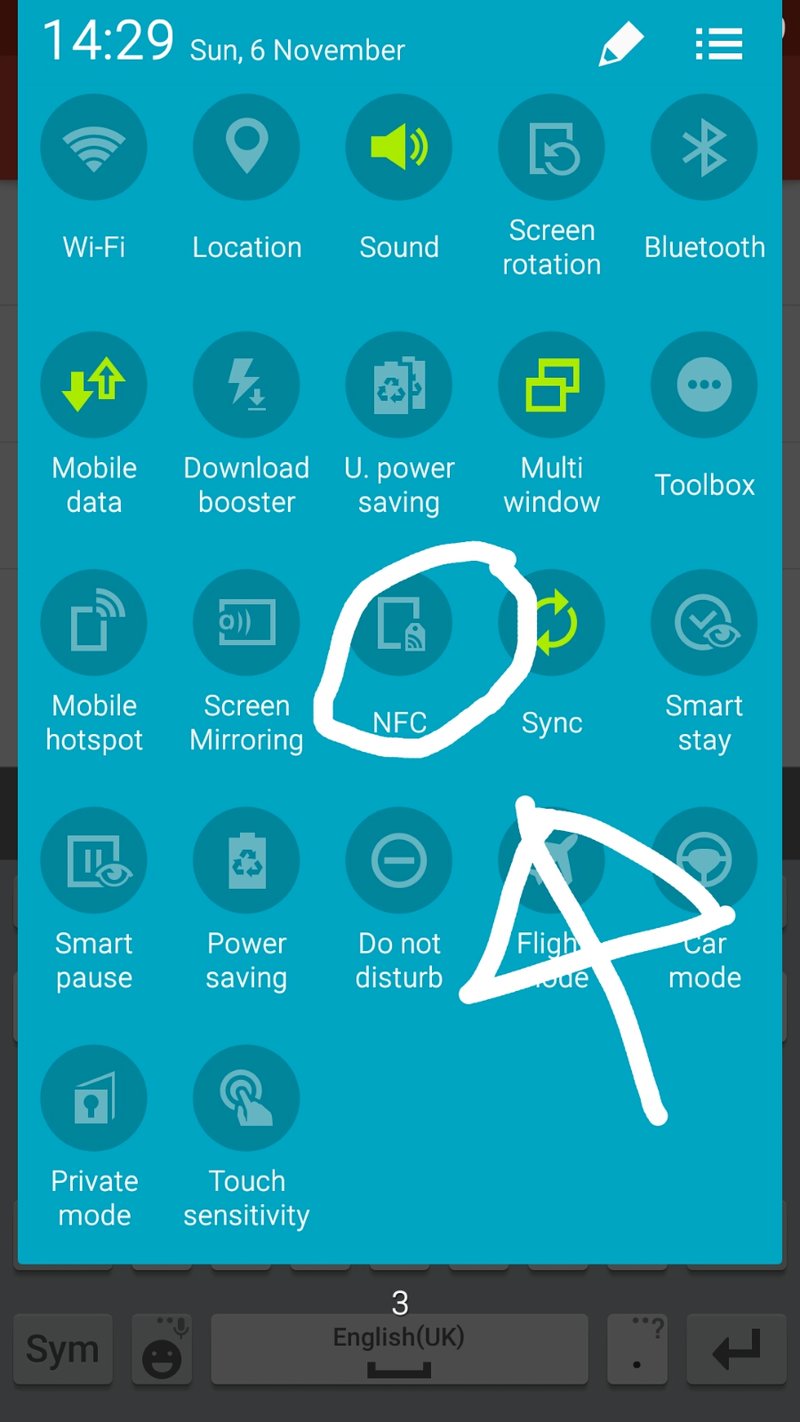Enable NFC
Screen dimensions: 800x1422
pos(399,623)
